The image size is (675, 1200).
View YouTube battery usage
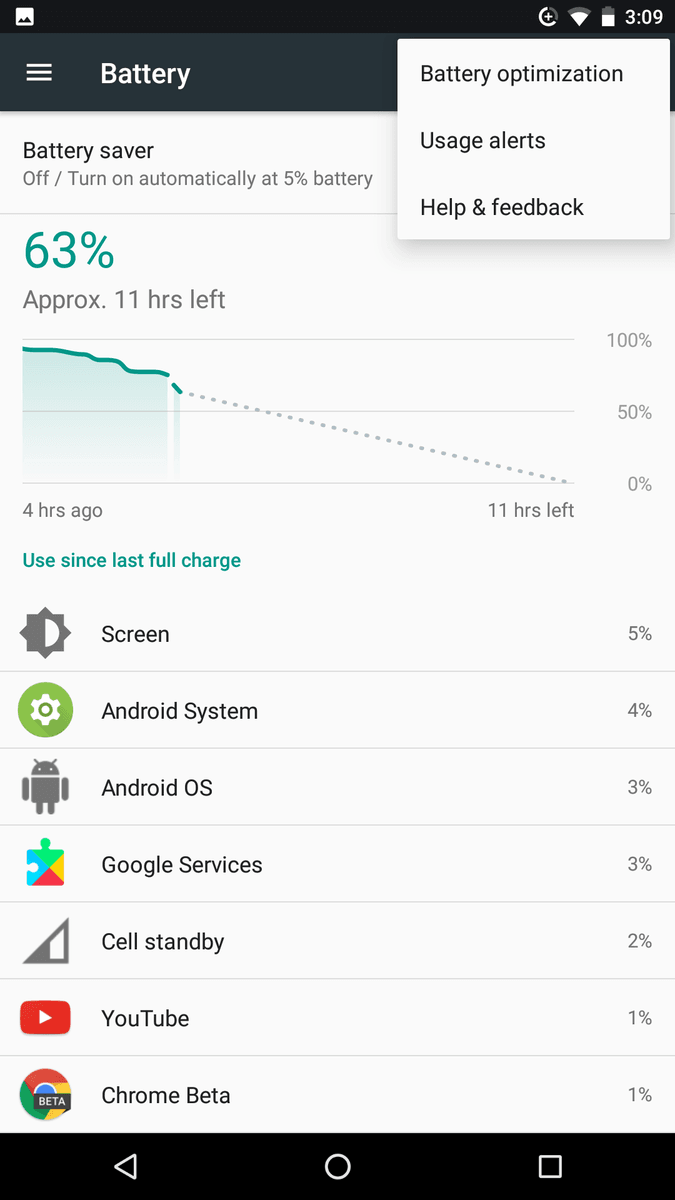(x=337, y=1018)
